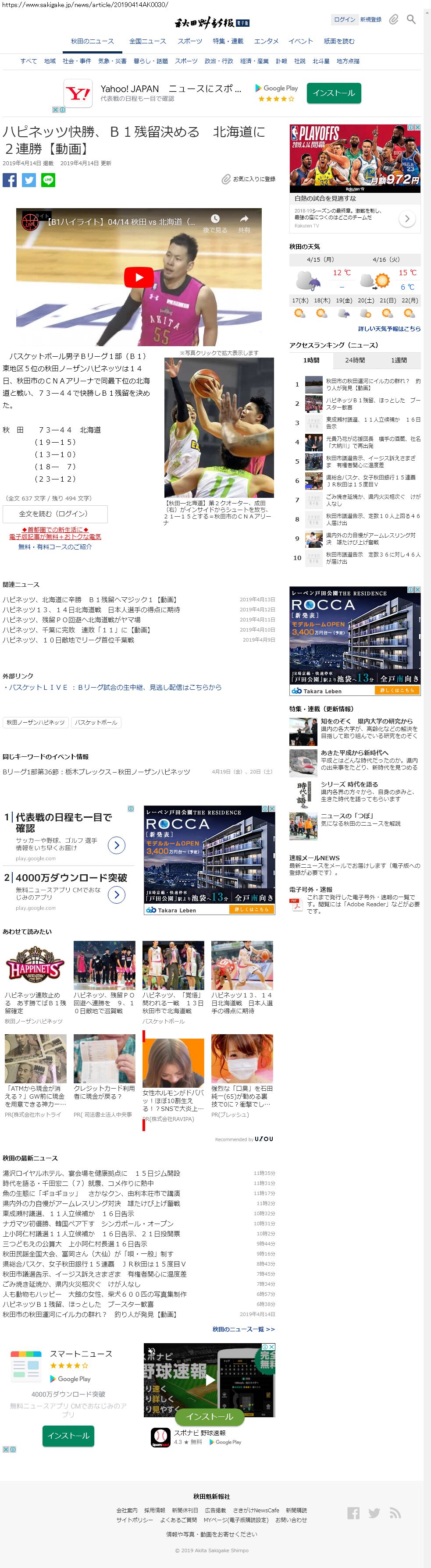This screenshot has width=431, height=1568.
Task: Open 詳しい天気予報はこちら weather link
Action: point(389,329)
